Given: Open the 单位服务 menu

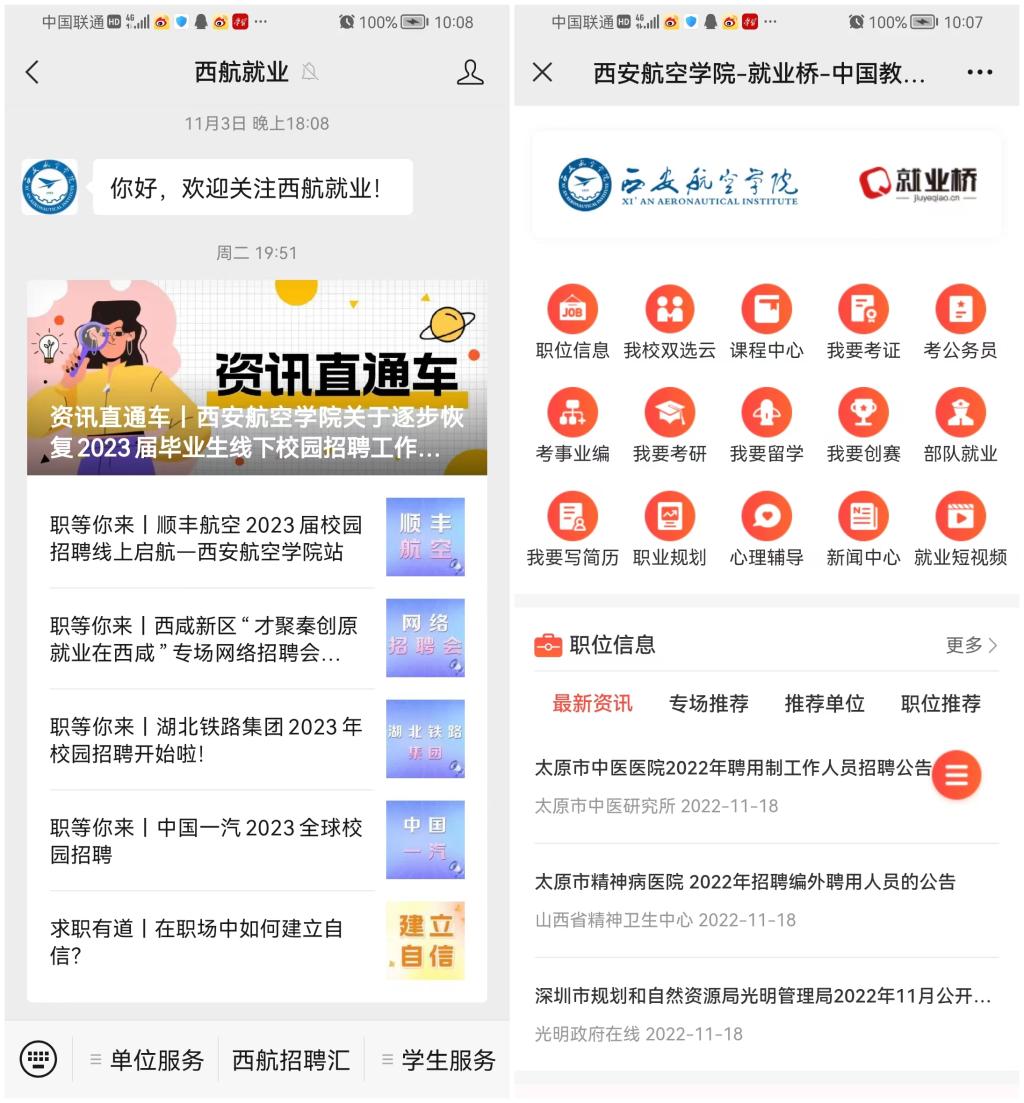Looking at the screenshot, I should 146,1060.
